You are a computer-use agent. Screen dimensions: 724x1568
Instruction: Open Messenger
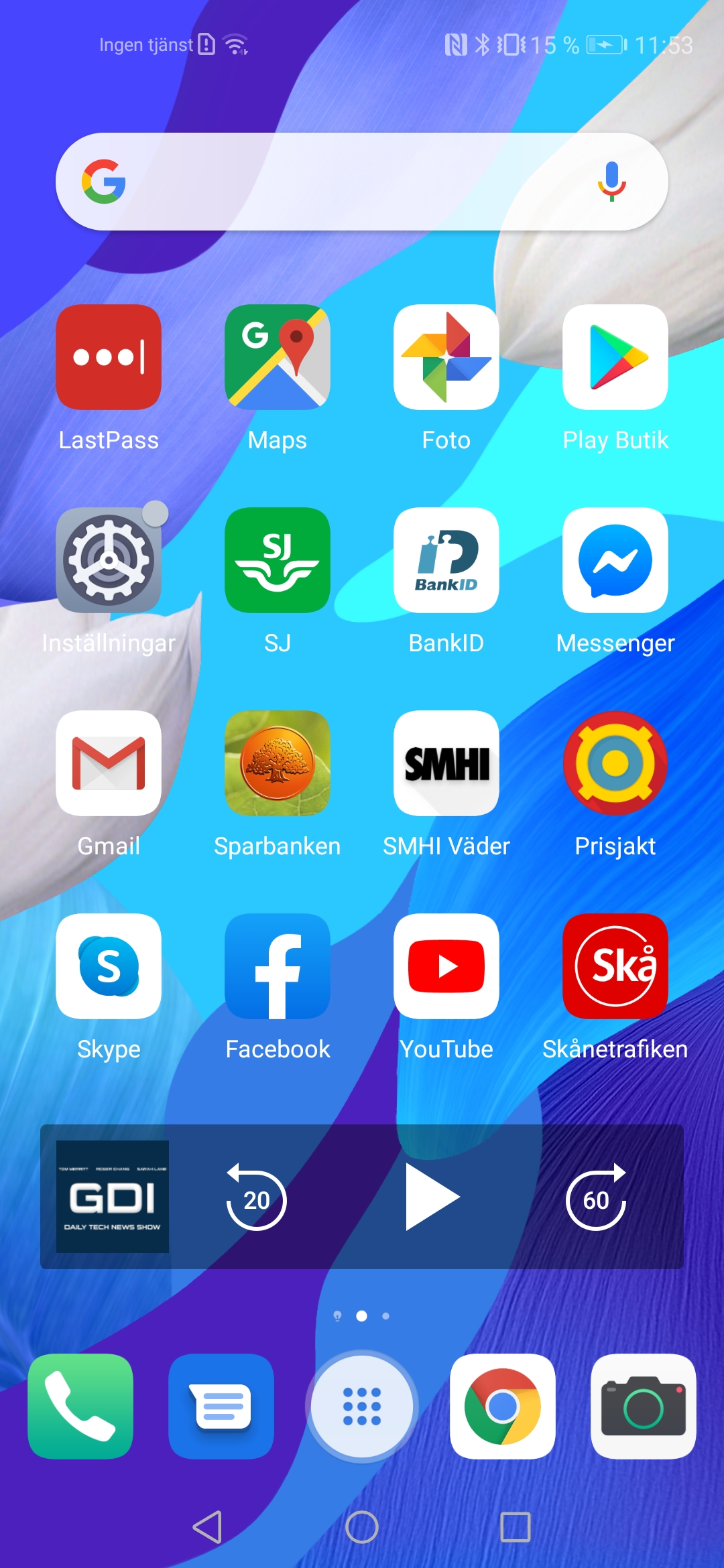click(x=615, y=560)
